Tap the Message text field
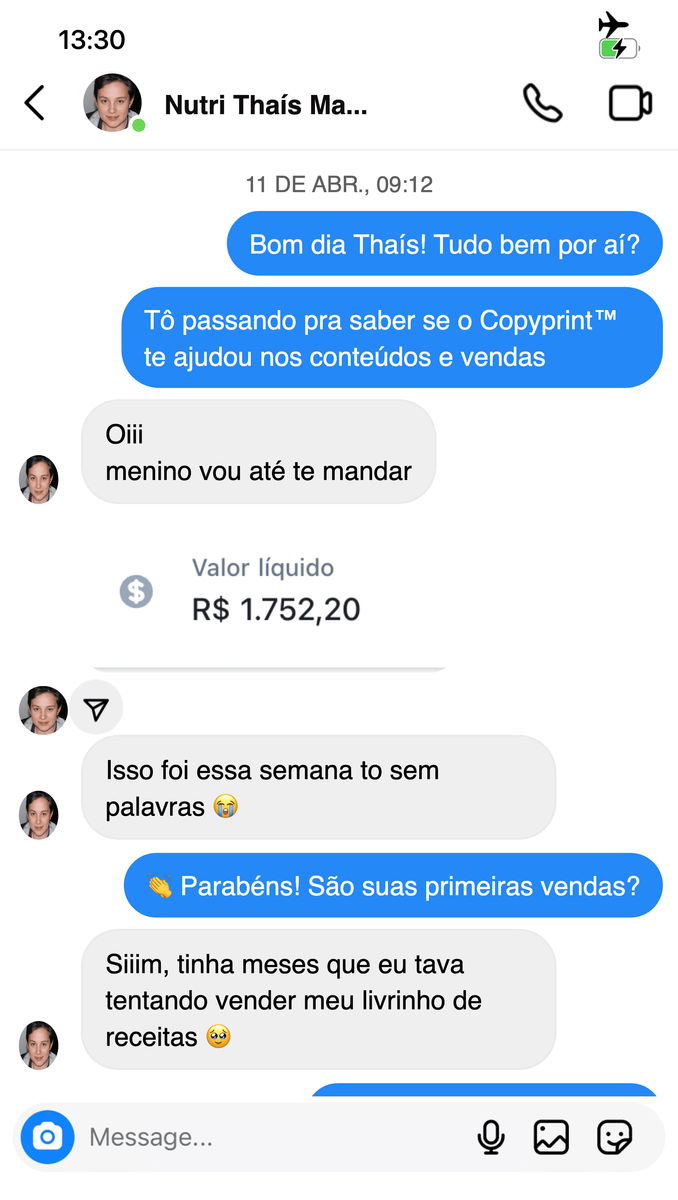The height and width of the screenshot is (1200, 678). point(270,1137)
